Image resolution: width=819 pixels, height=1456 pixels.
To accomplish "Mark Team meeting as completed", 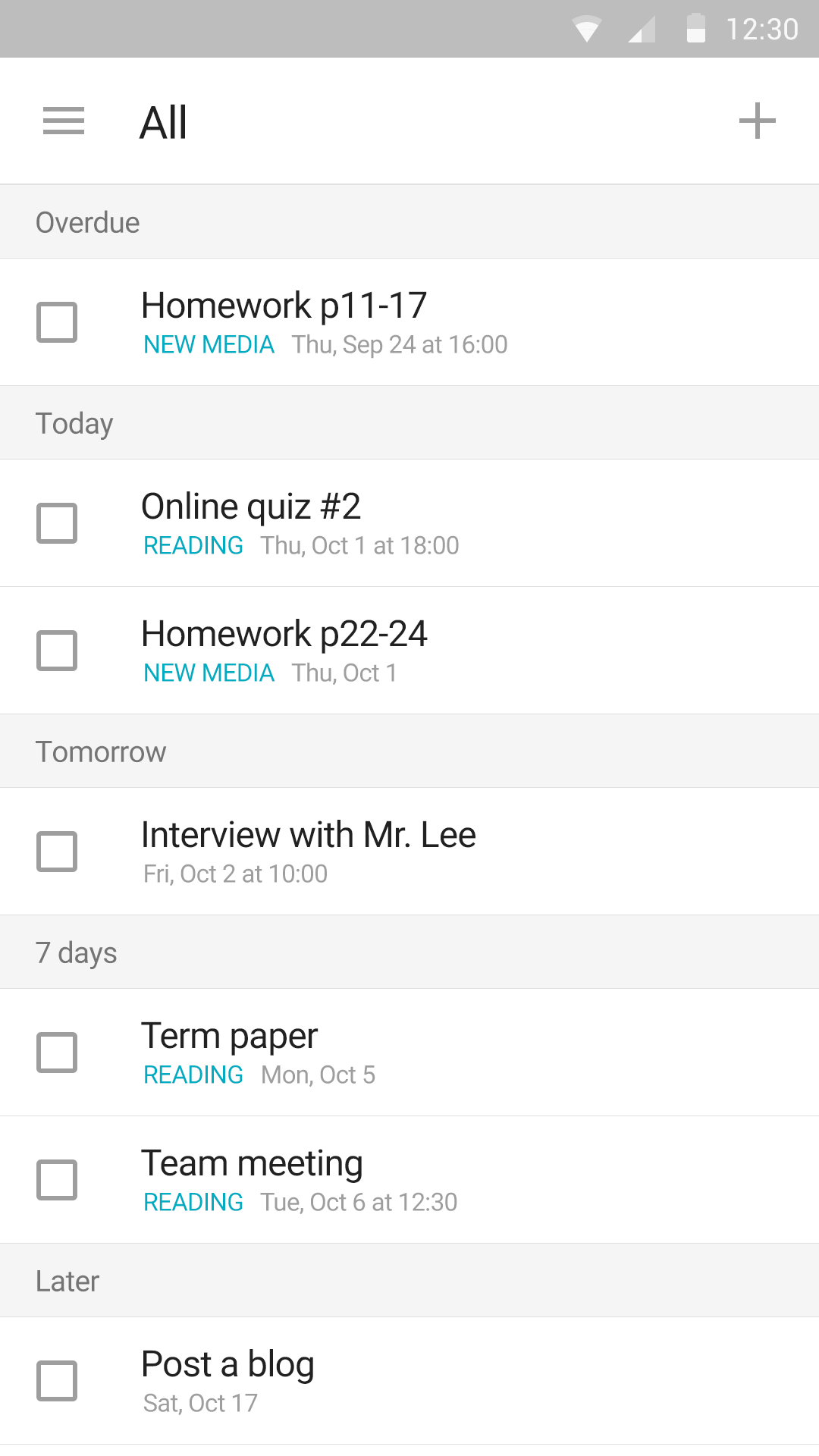I will click(x=57, y=1180).
